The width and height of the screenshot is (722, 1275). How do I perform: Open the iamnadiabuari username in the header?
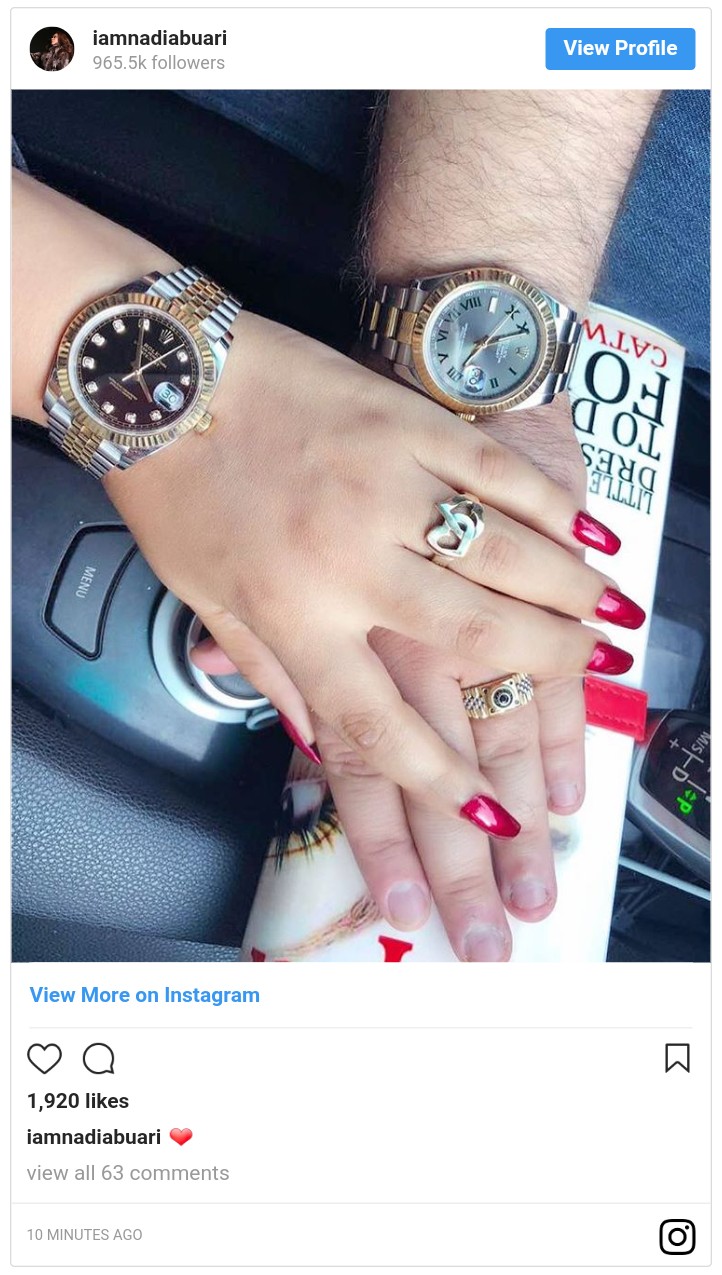click(x=160, y=38)
